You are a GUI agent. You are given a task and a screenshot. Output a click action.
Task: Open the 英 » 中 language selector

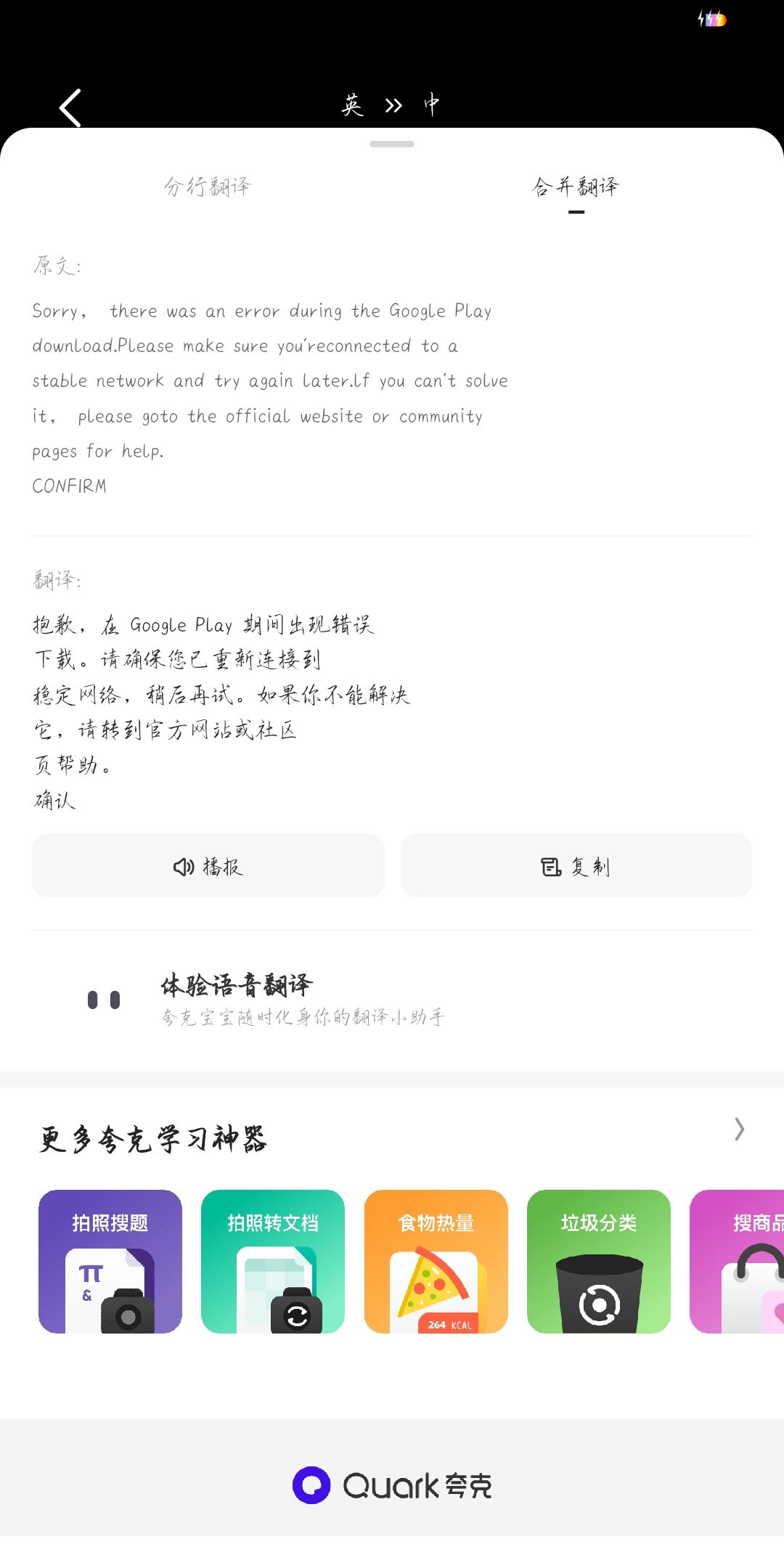tap(391, 106)
